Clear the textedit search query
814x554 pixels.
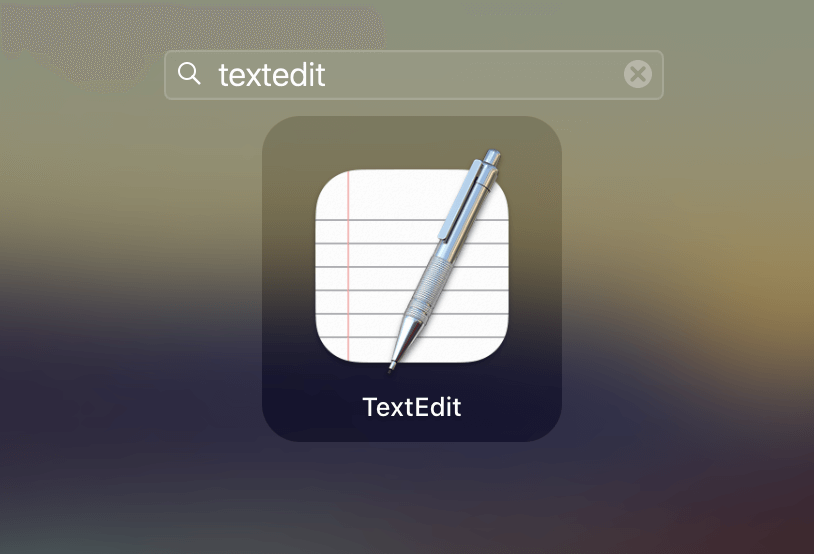(x=637, y=74)
